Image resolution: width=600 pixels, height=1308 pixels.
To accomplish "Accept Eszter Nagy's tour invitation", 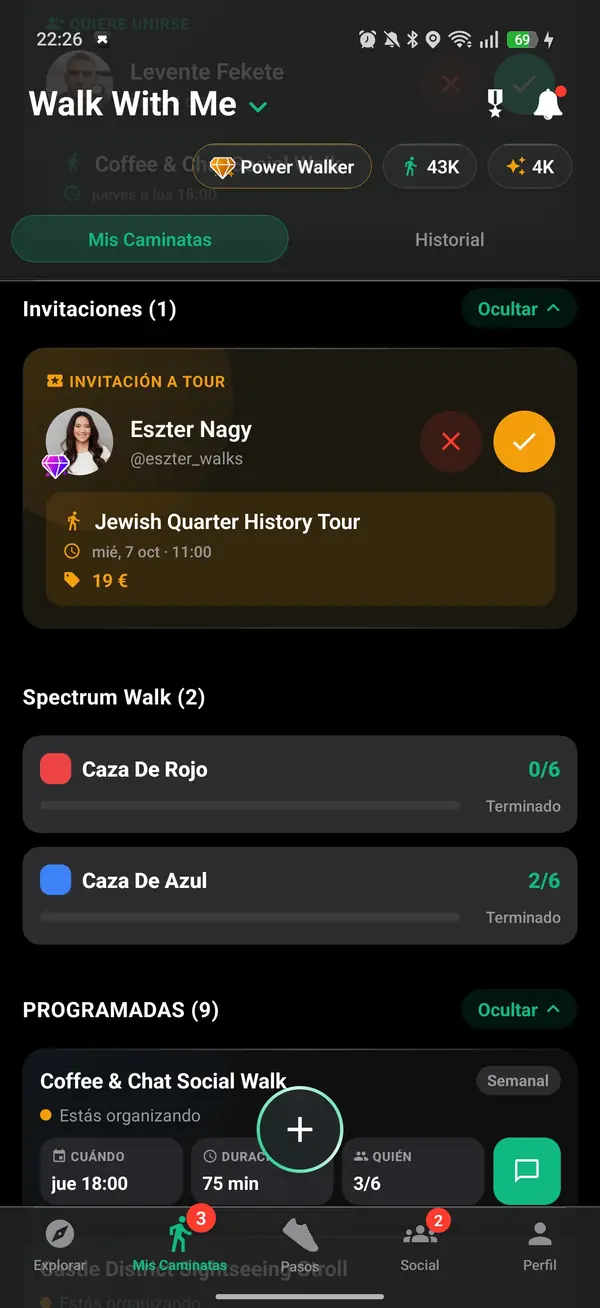I will coord(524,441).
